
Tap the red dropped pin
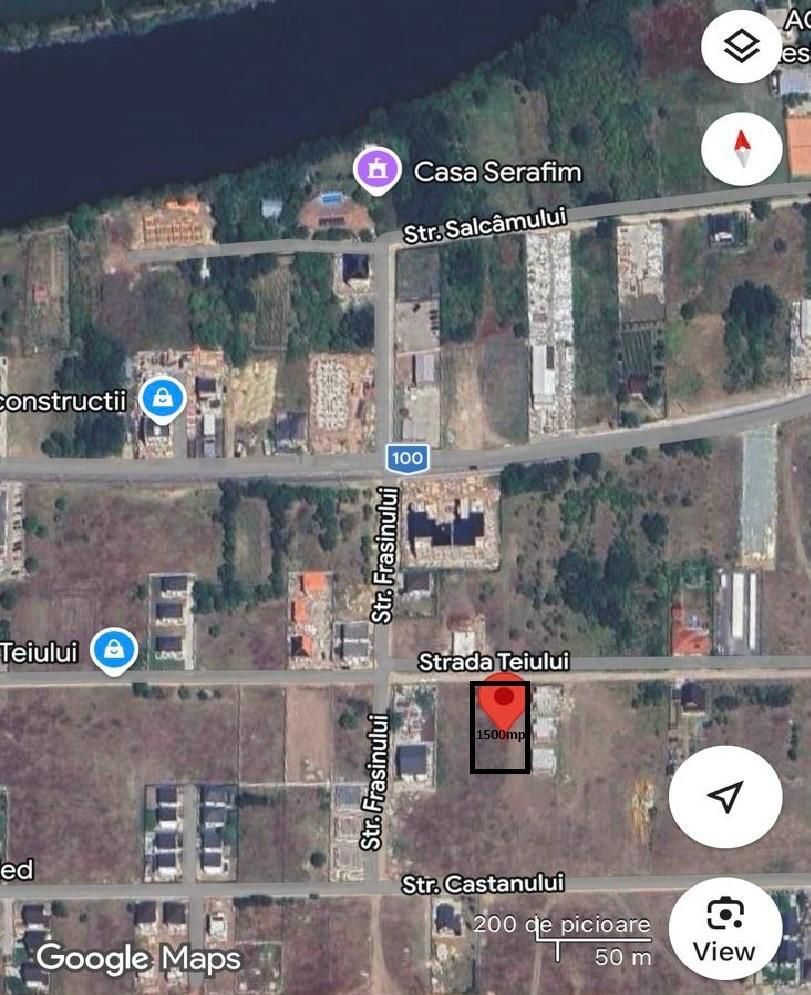503,703
